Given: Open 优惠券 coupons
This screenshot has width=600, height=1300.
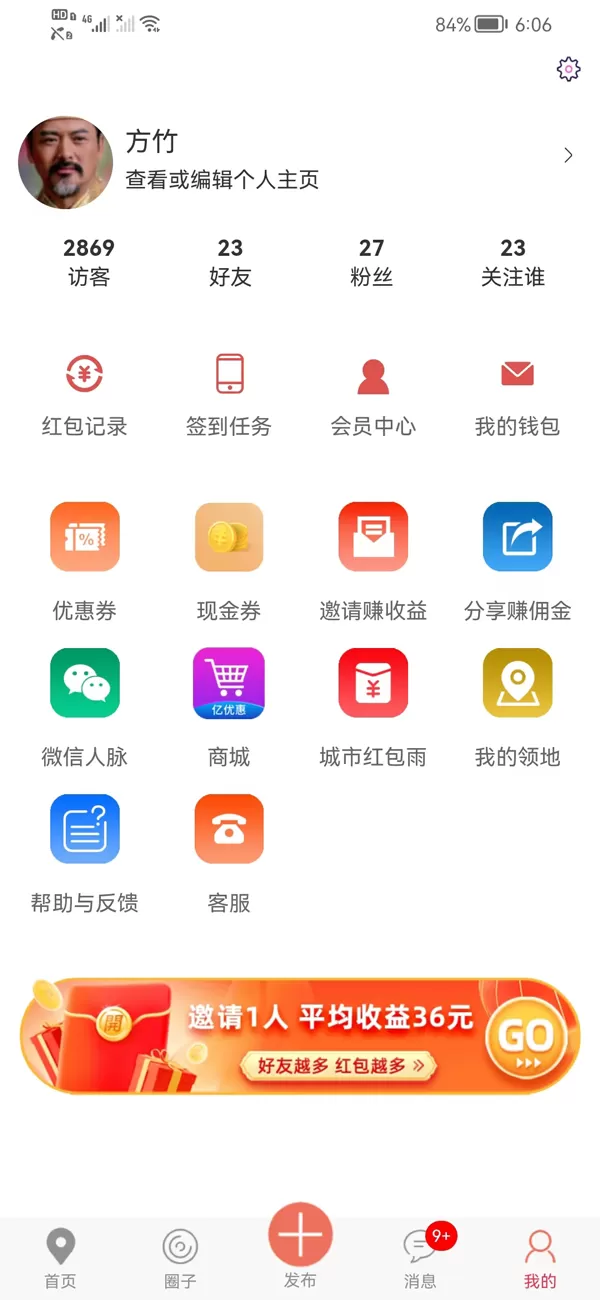Looking at the screenshot, I should coord(85,560).
